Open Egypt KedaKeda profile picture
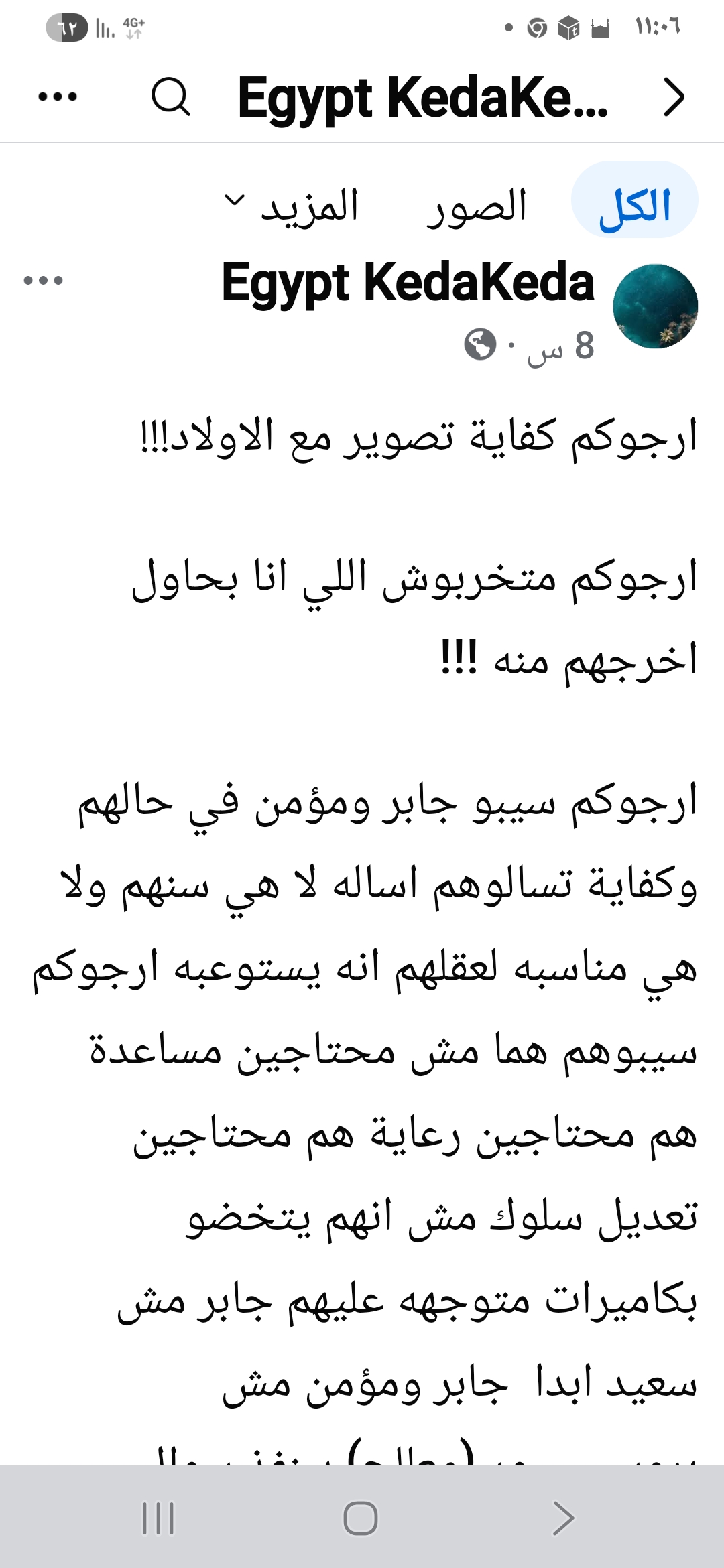The height and width of the screenshot is (1568, 724). pyautogui.click(x=655, y=306)
